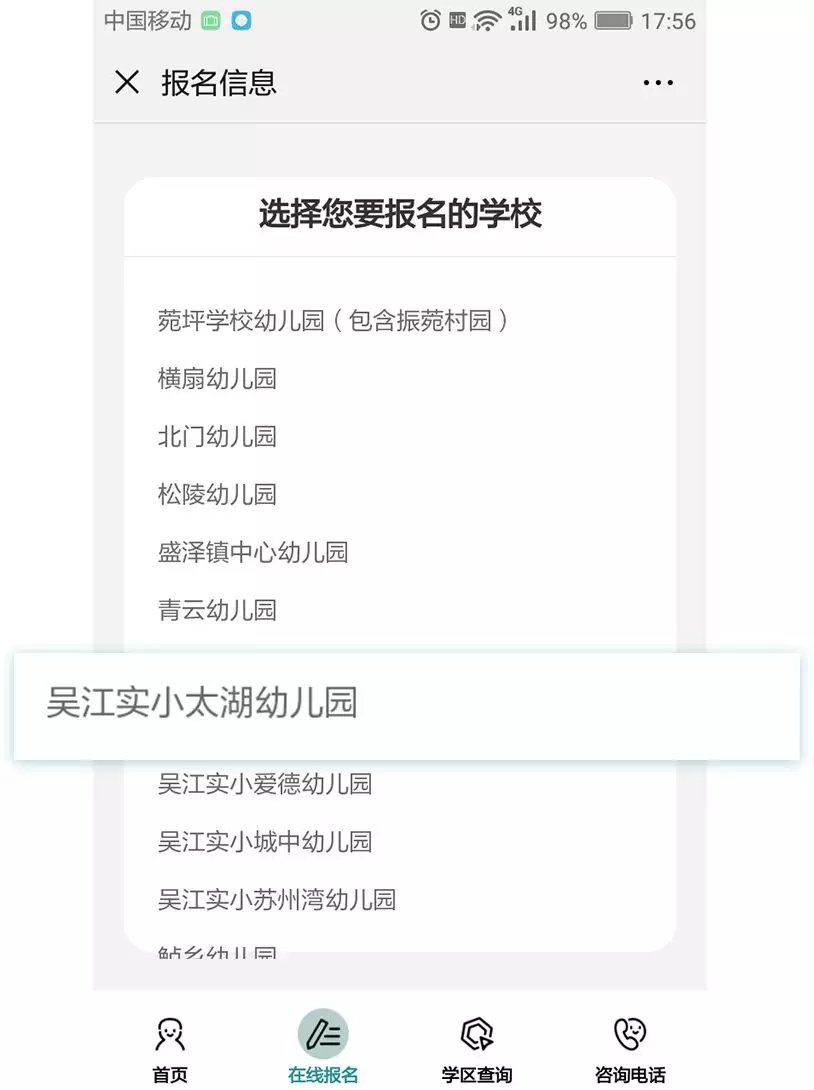Go to the 首页 tab
Viewport: 814px width, 1090px height.
tap(170, 1048)
